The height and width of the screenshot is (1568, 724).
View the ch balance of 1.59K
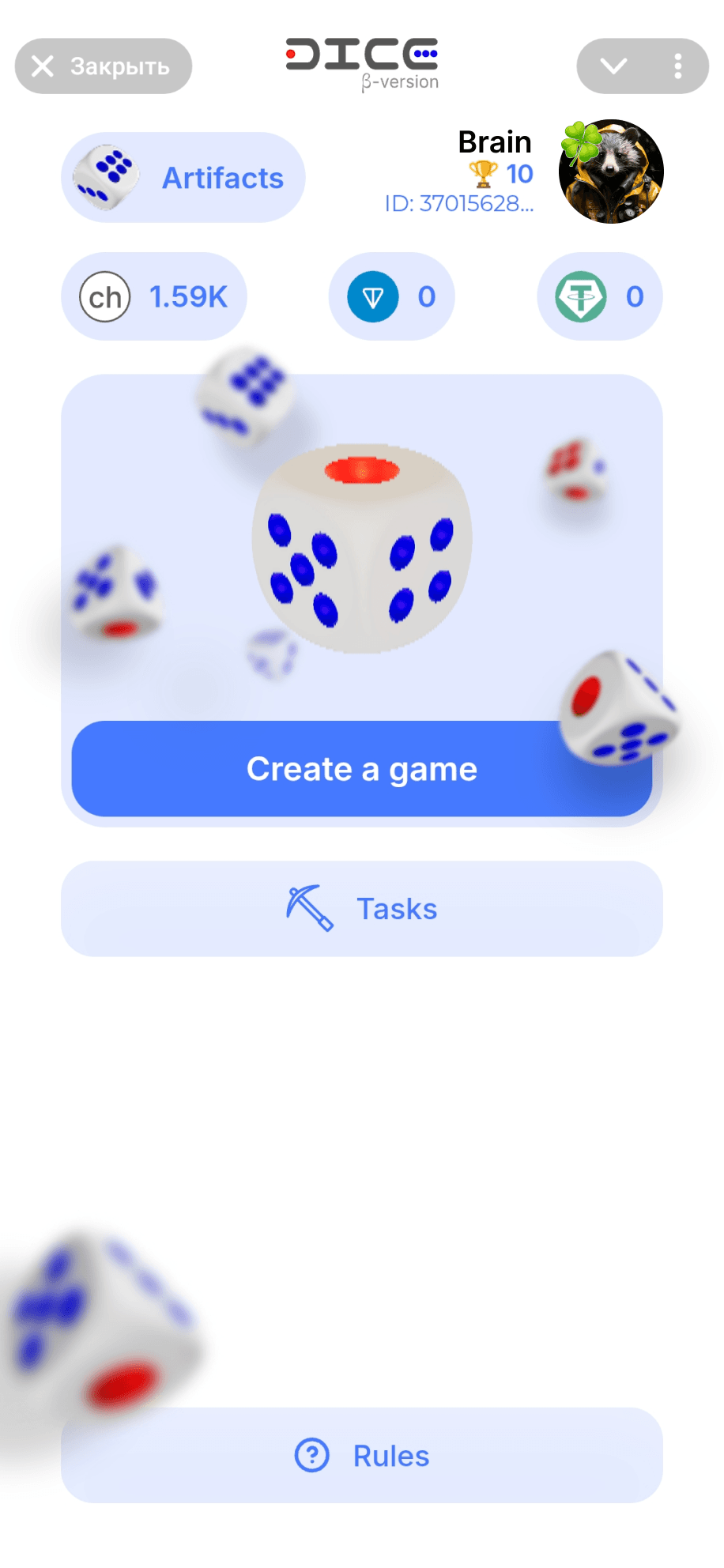click(x=154, y=297)
